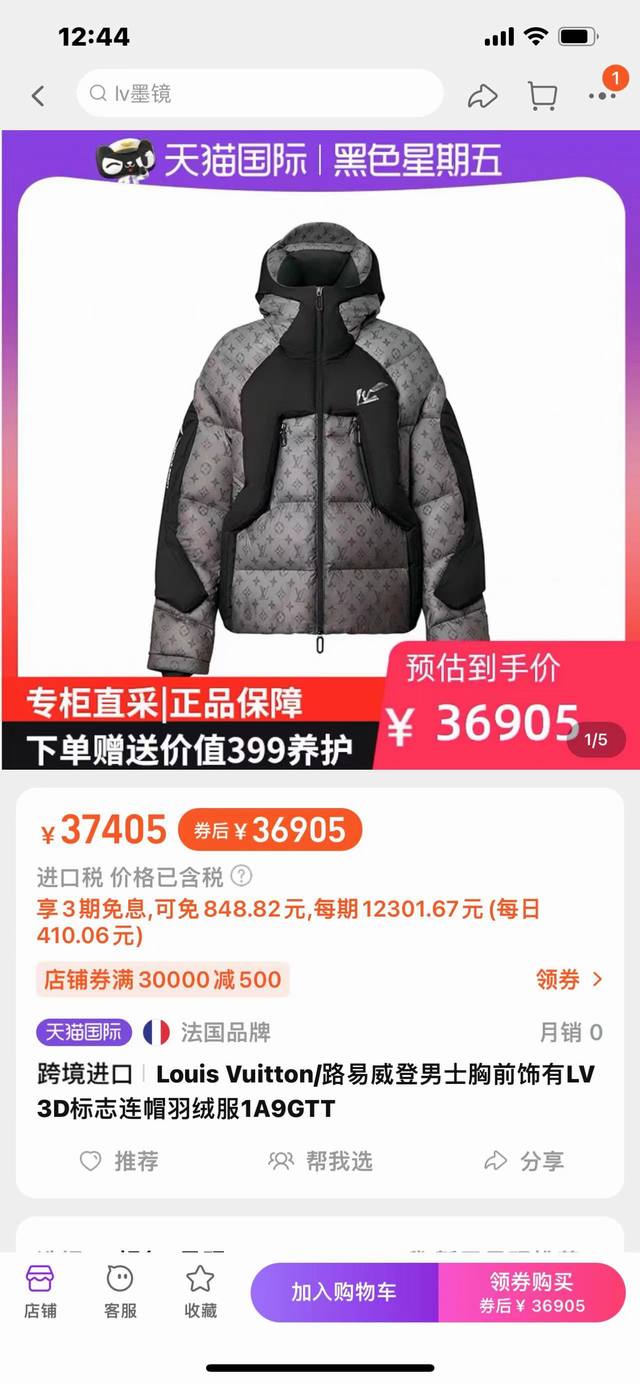Go back with the arrow icon

(x=38, y=96)
